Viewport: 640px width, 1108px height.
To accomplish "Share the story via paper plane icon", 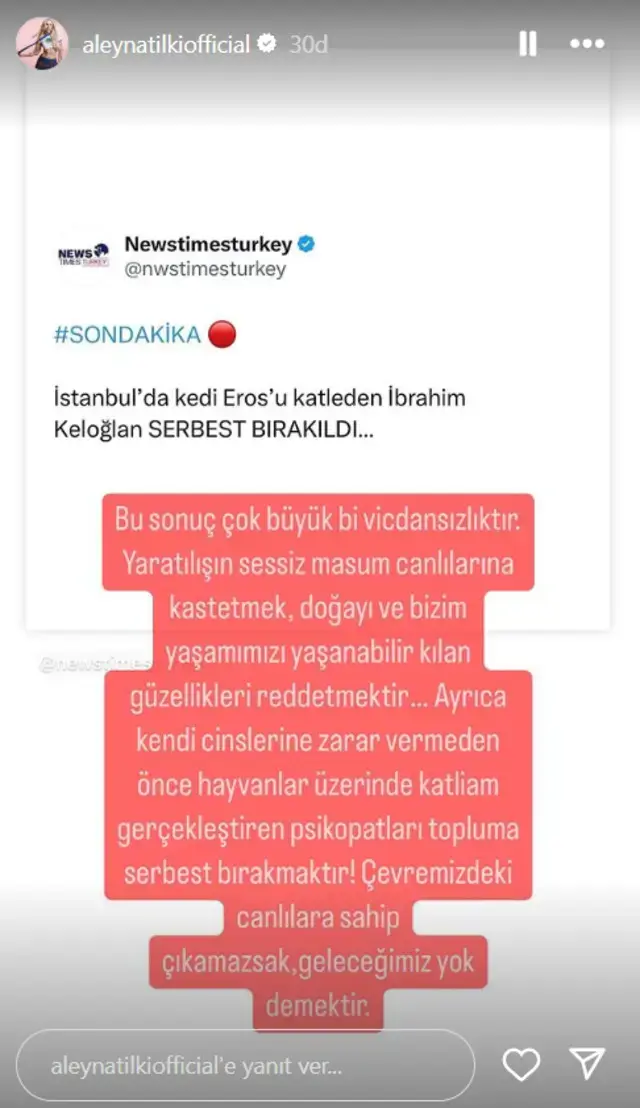I will pyautogui.click(x=587, y=1066).
